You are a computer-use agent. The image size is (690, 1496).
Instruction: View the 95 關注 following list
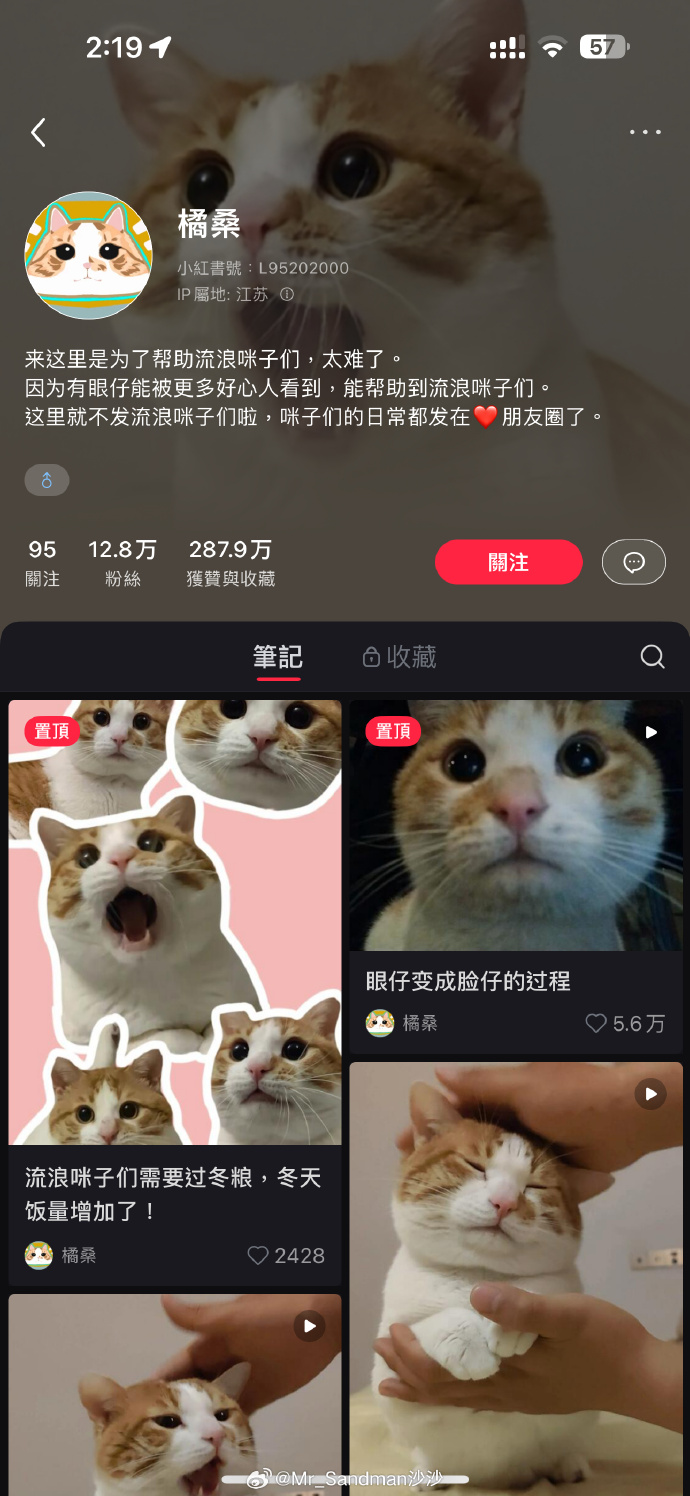42,563
